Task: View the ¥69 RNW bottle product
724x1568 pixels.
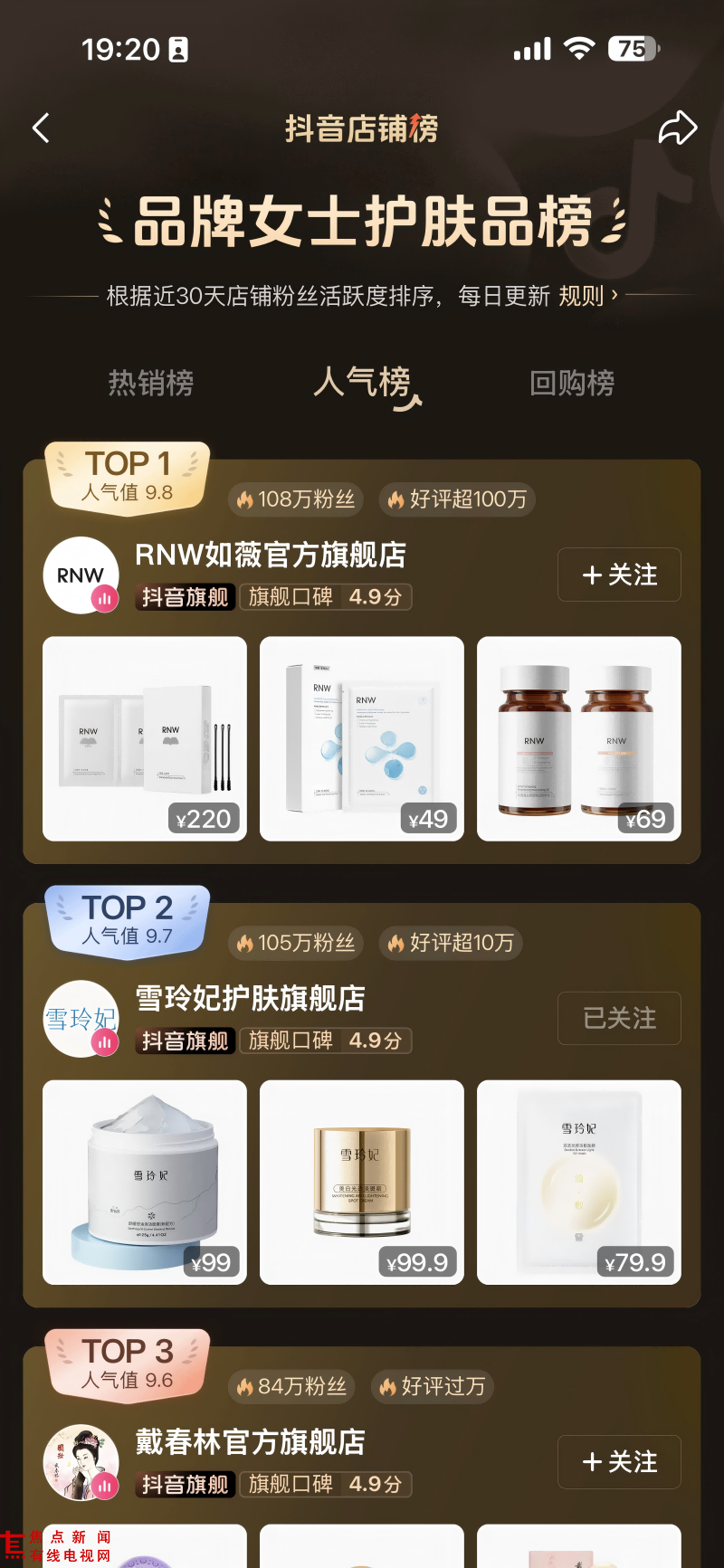Action: tap(579, 739)
